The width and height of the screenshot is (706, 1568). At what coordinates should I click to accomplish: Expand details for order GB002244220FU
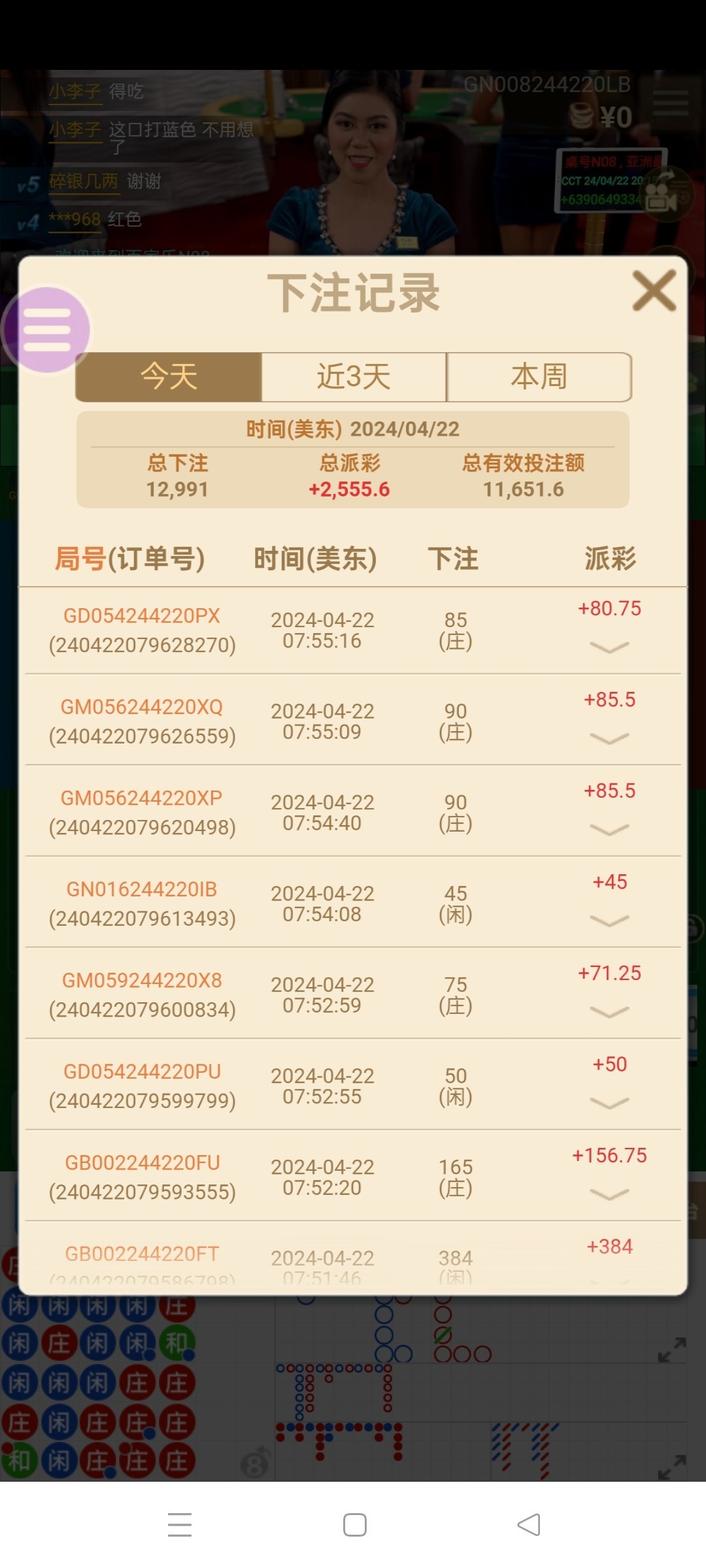click(x=609, y=1194)
